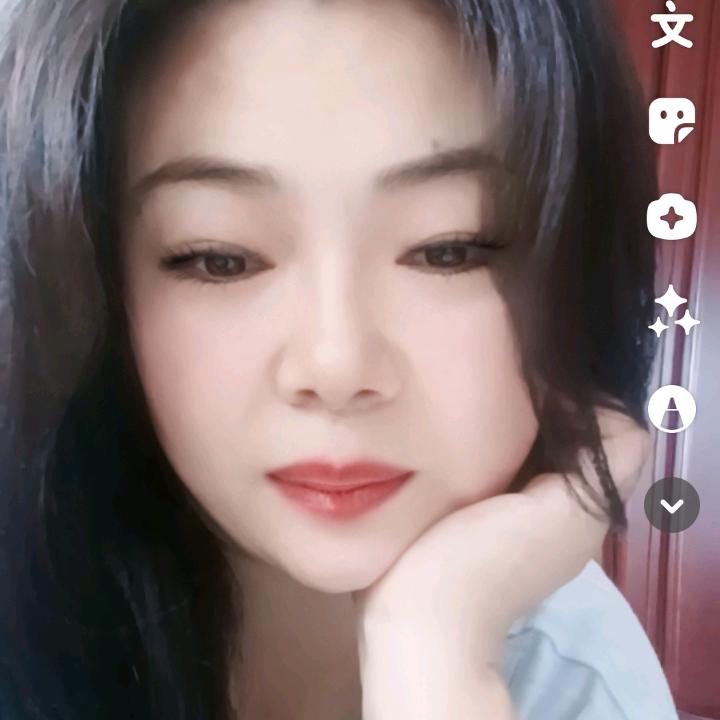Open the sparkle enhance tool
The height and width of the screenshot is (720, 720).
[x=672, y=312]
